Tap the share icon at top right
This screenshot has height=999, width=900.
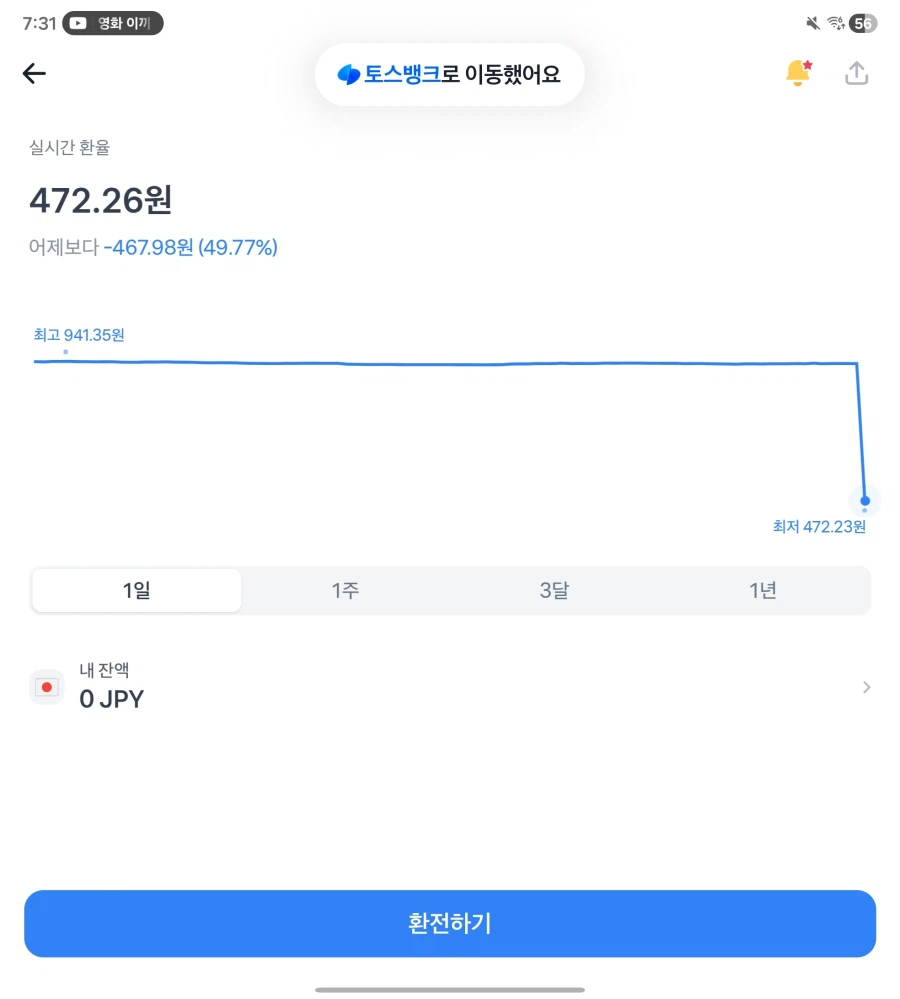[856, 73]
